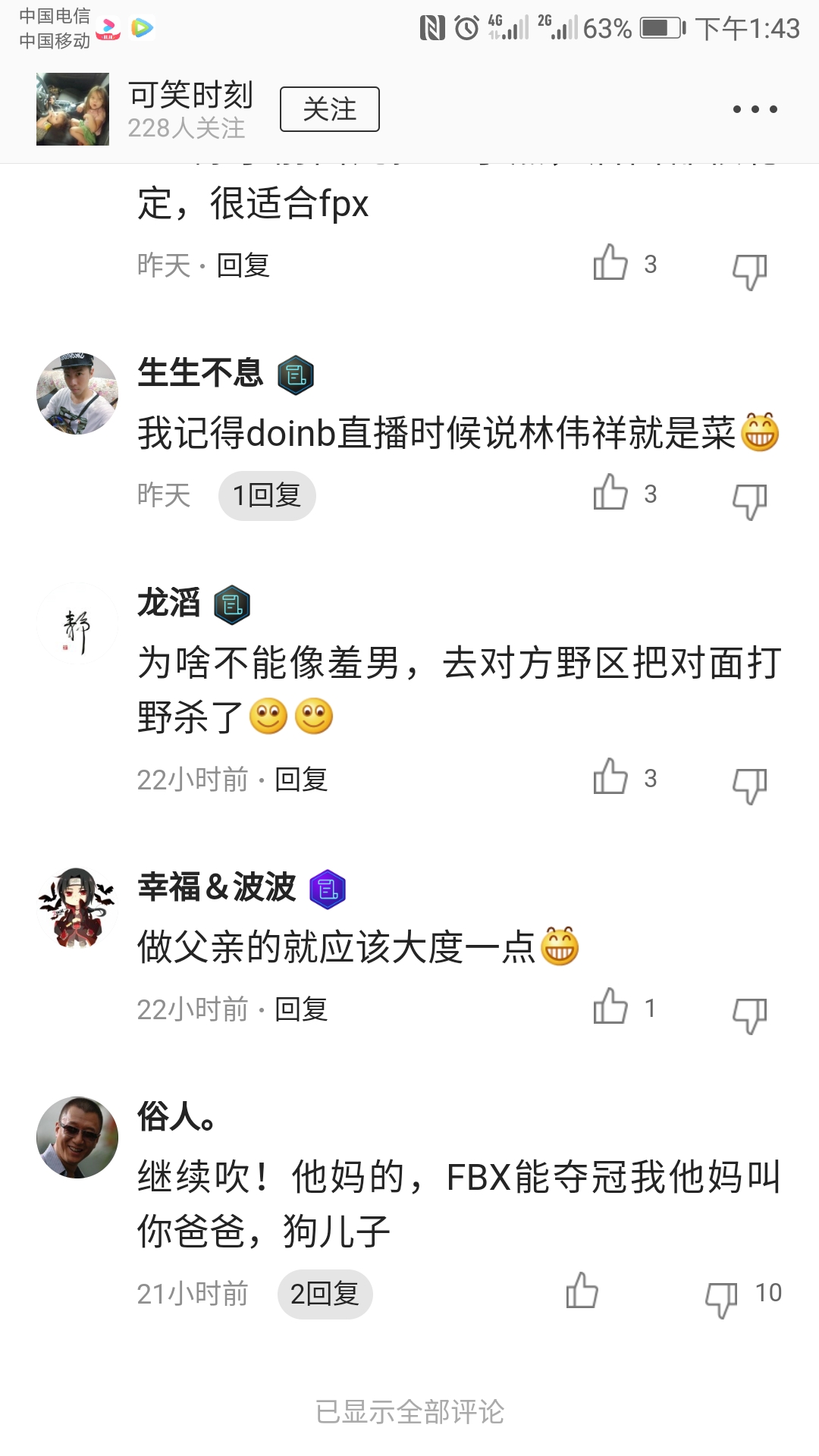Reply to 幸福&波波's comment
The height and width of the screenshot is (1456, 819).
pos(301,1009)
